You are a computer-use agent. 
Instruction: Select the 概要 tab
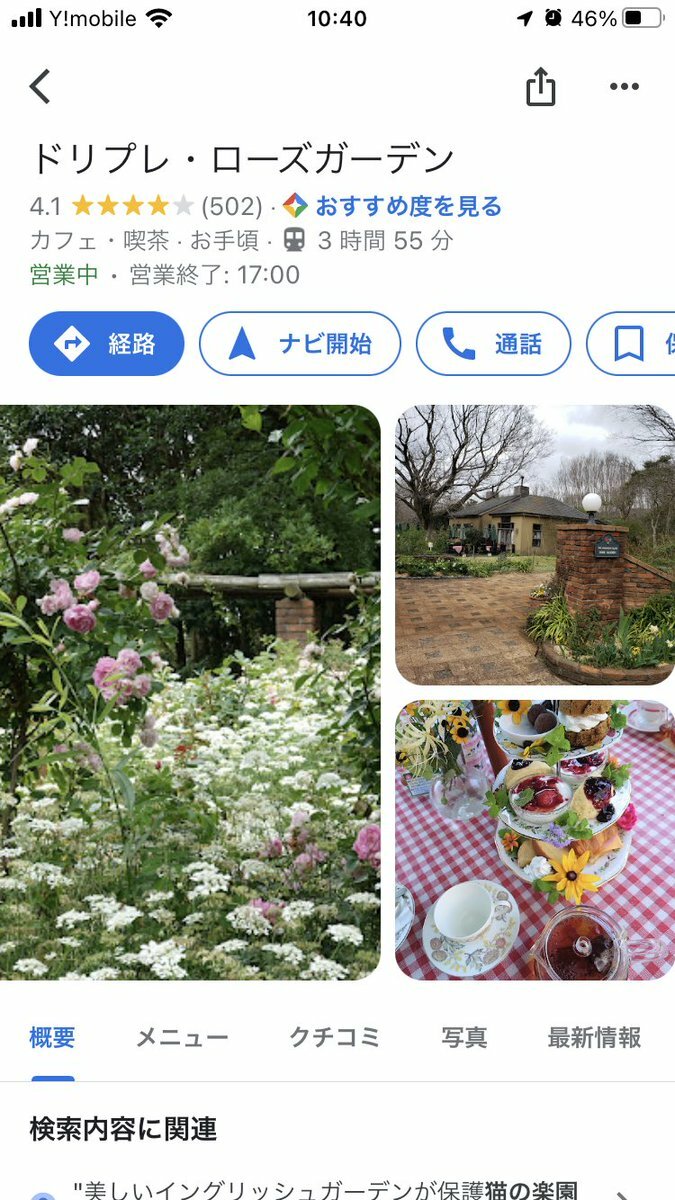(x=52, y=1038)
